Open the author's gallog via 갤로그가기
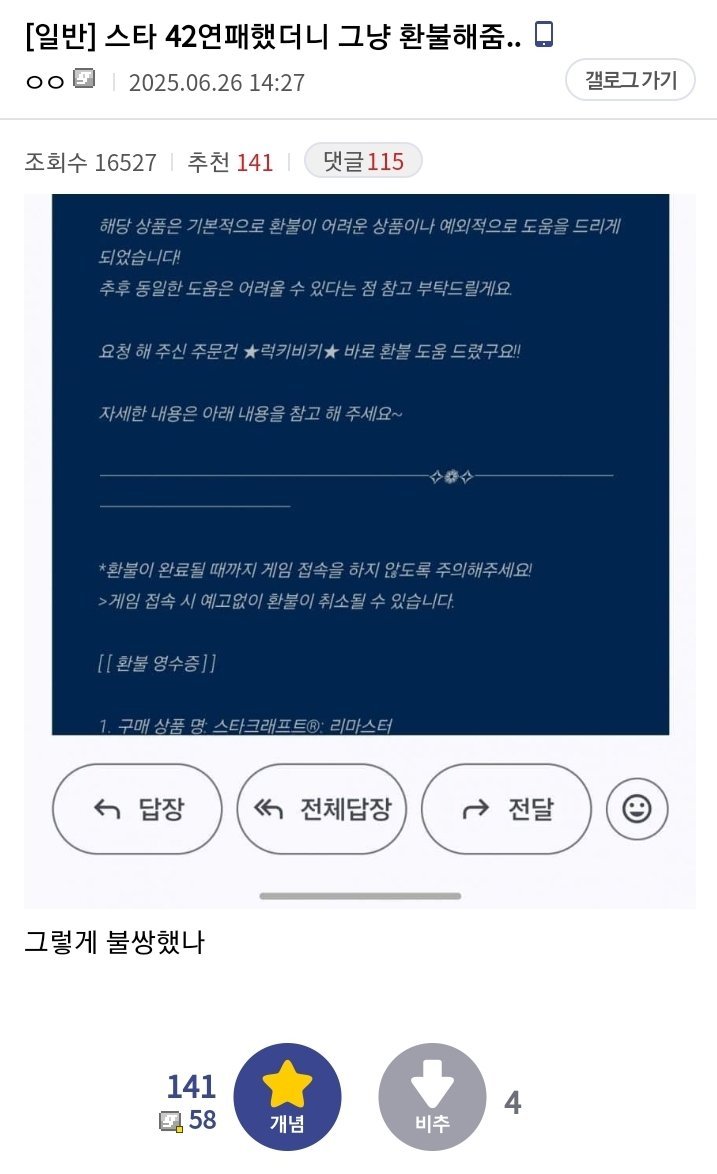Screen dimensions: 717x1174 click(x=630, y=80)
